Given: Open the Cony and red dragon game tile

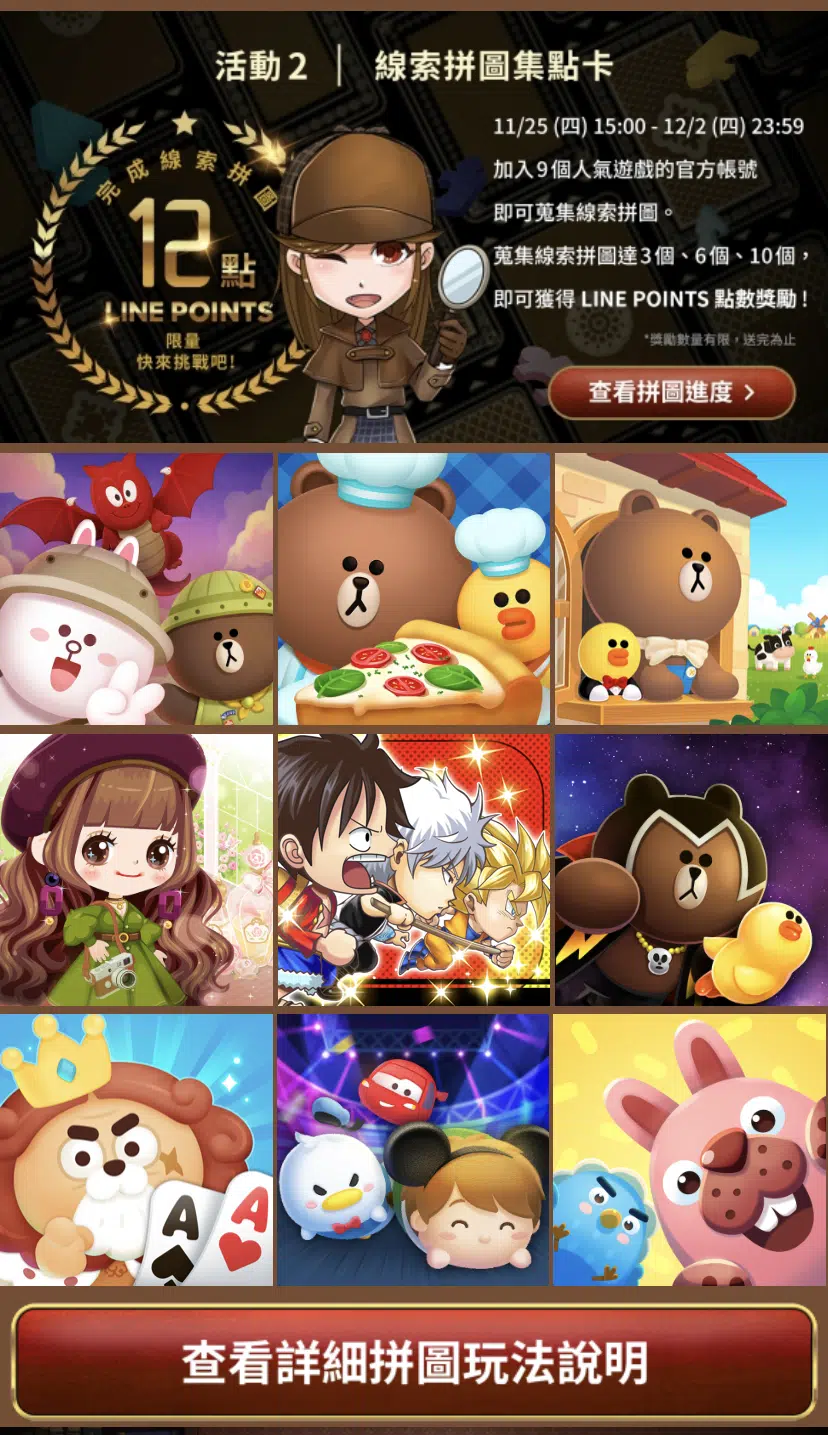Looking at the screenshot, I should tap(136, 589).
